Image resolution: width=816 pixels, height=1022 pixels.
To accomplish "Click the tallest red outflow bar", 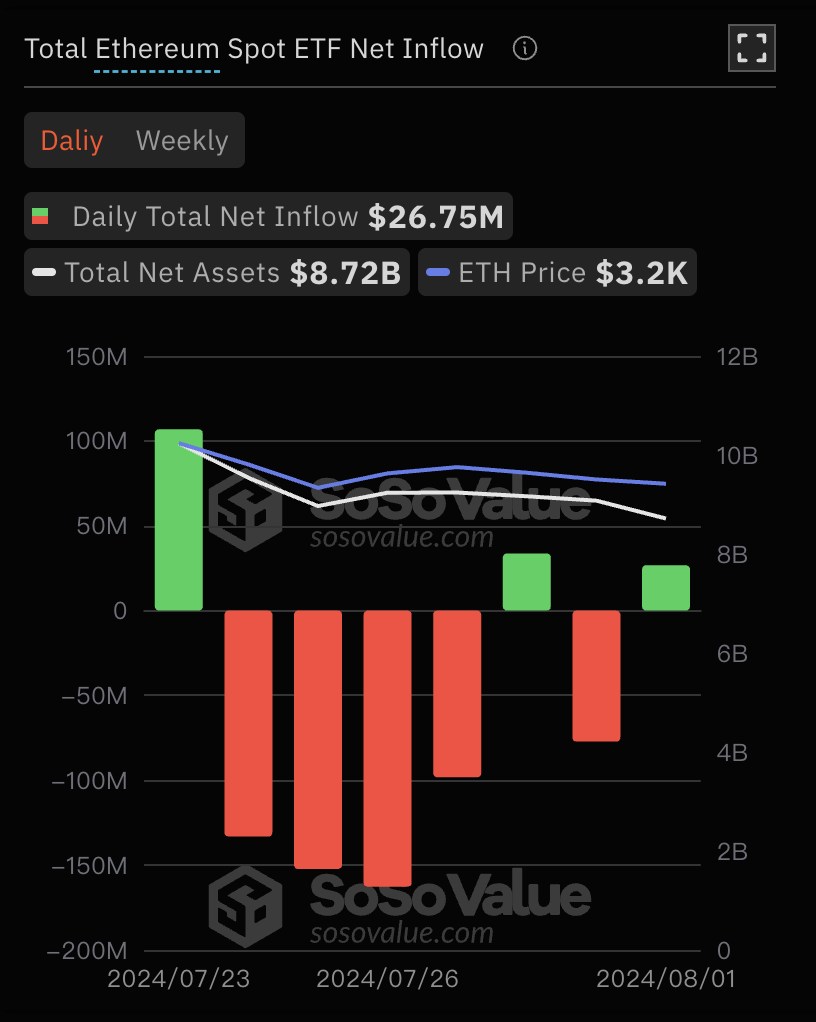I will (x=387, y=745).
